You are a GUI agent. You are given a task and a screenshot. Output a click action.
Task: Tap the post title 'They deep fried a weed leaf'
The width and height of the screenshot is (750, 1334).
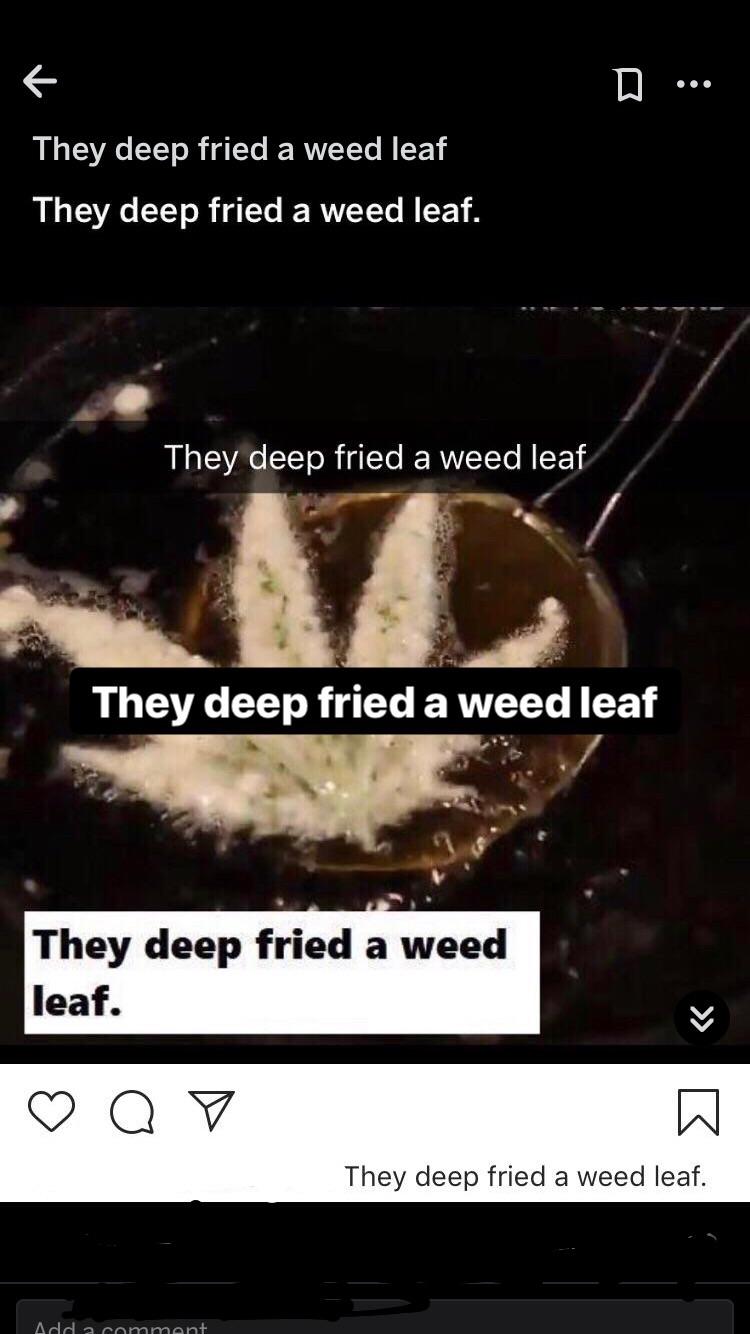[x=241, y=149]
